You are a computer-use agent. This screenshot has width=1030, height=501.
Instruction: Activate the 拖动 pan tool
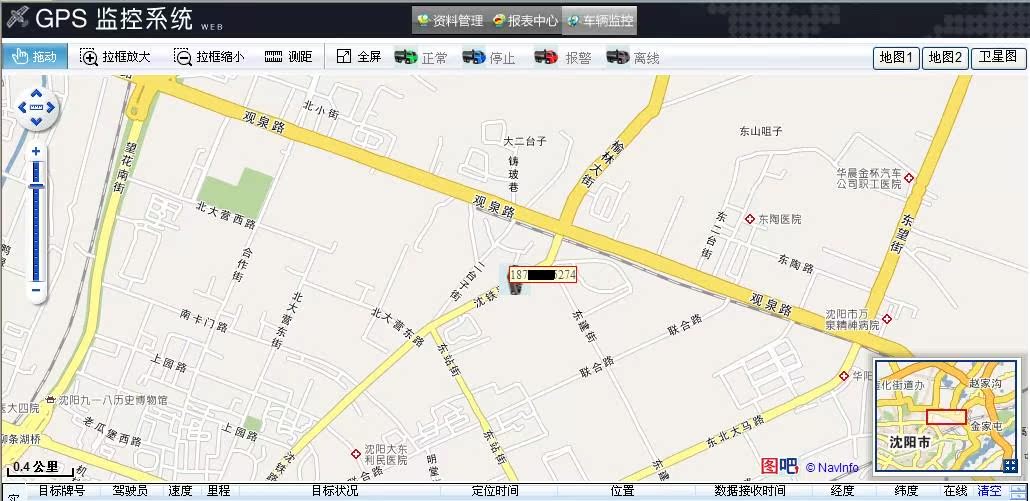[x=34, y=57]
